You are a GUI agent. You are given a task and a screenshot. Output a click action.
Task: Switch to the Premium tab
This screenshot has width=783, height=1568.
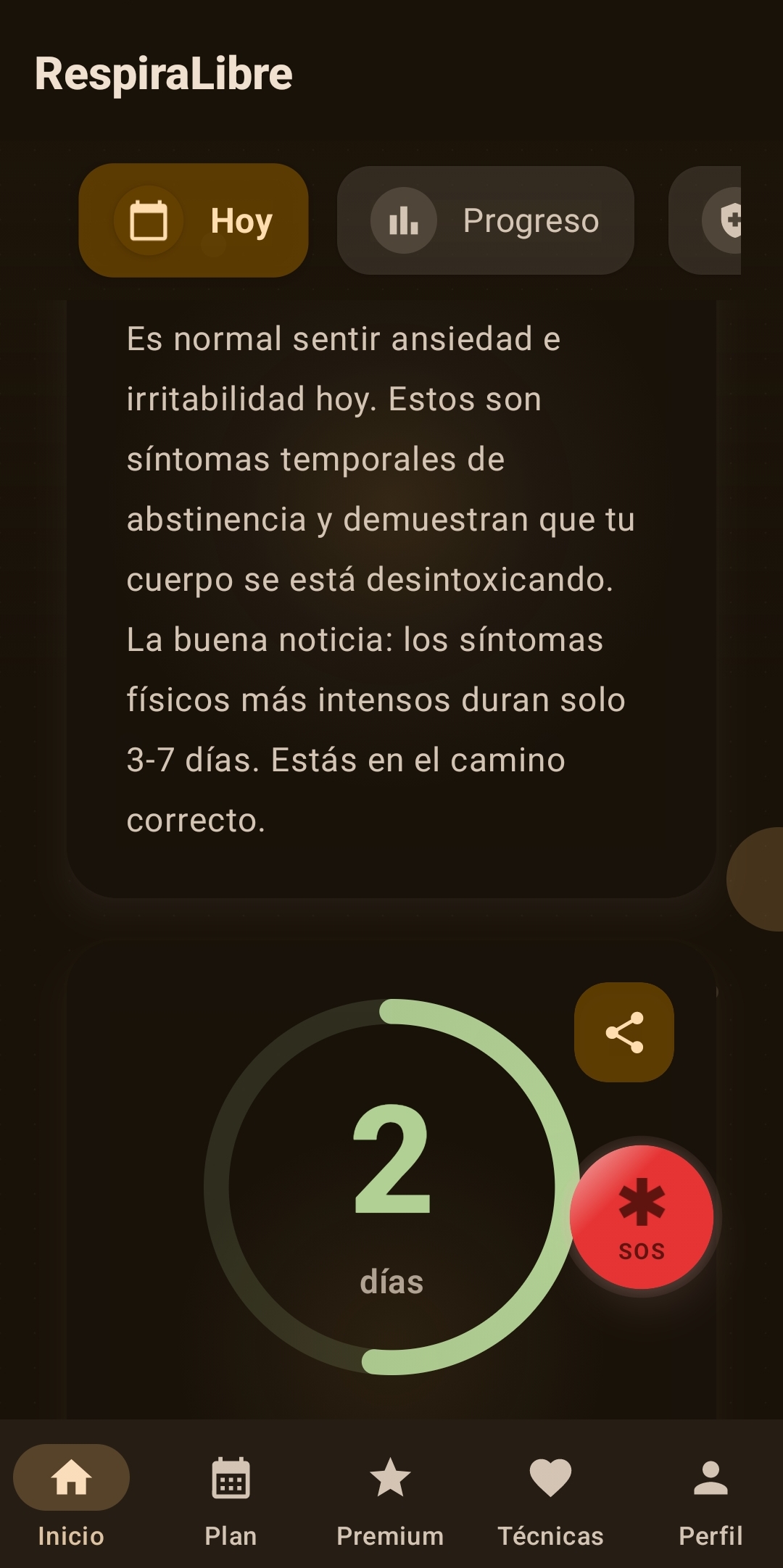pos(390,1496)
